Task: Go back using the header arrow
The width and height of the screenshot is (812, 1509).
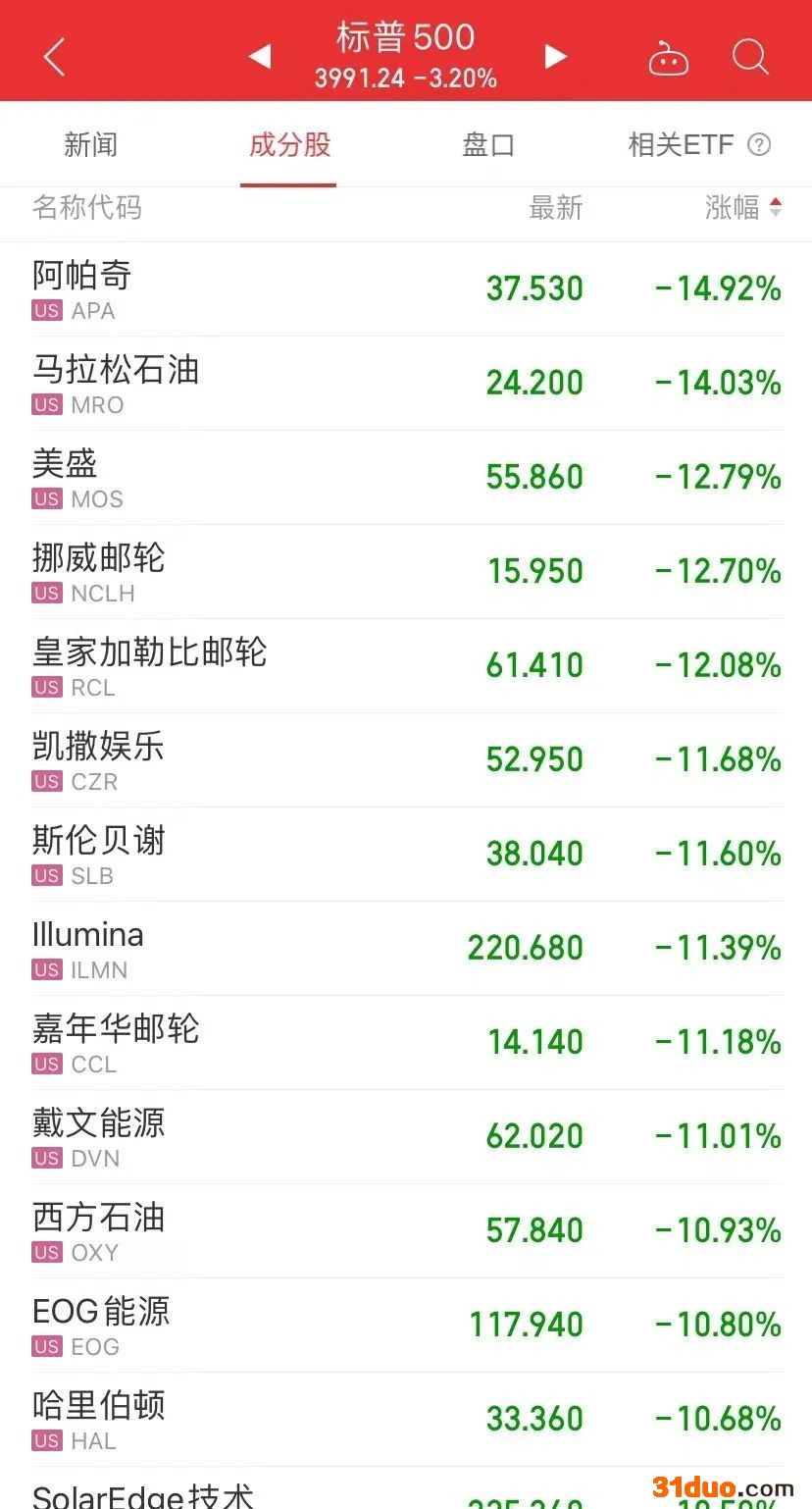Action: [x=55, y=57]
